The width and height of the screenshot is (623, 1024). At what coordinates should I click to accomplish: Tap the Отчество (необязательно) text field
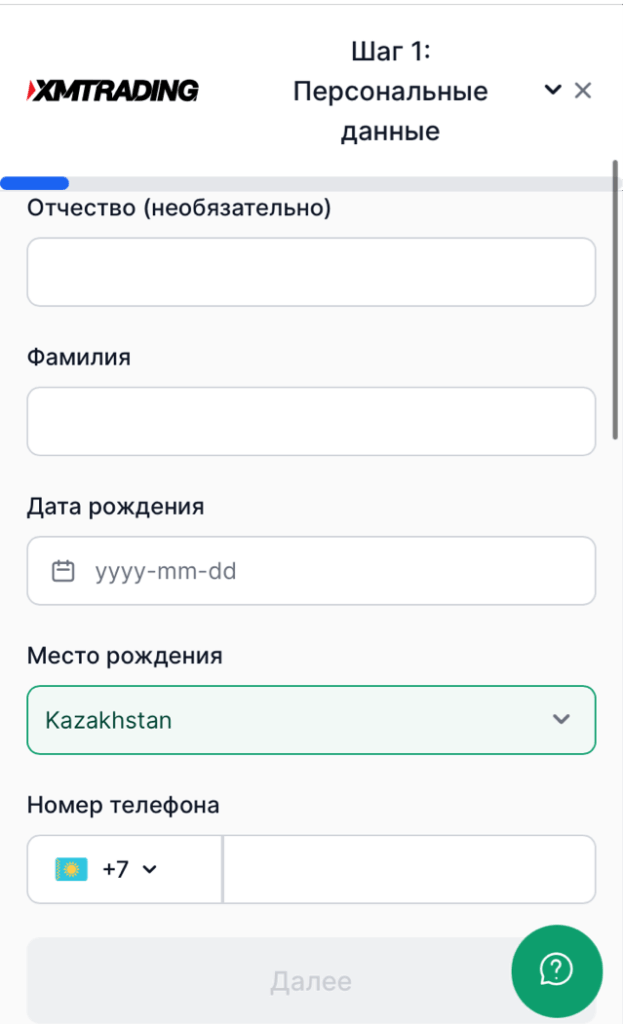point(311,272)
